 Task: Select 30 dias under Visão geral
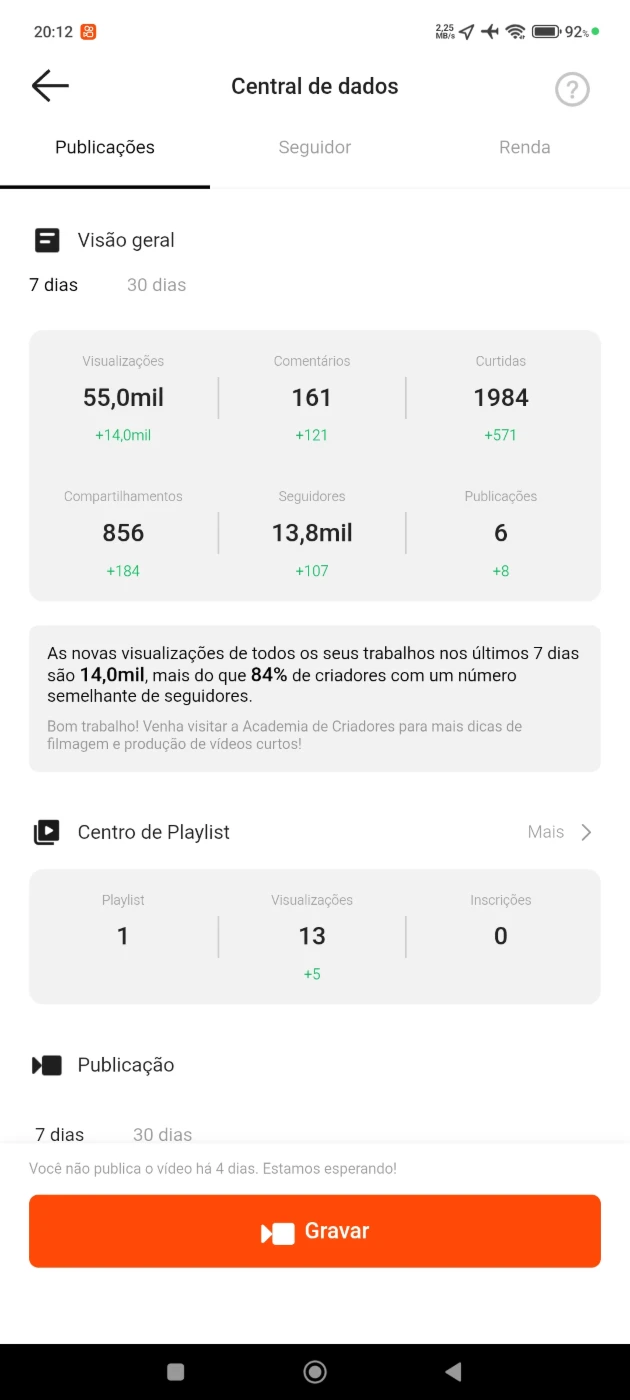tap(156, 285)
